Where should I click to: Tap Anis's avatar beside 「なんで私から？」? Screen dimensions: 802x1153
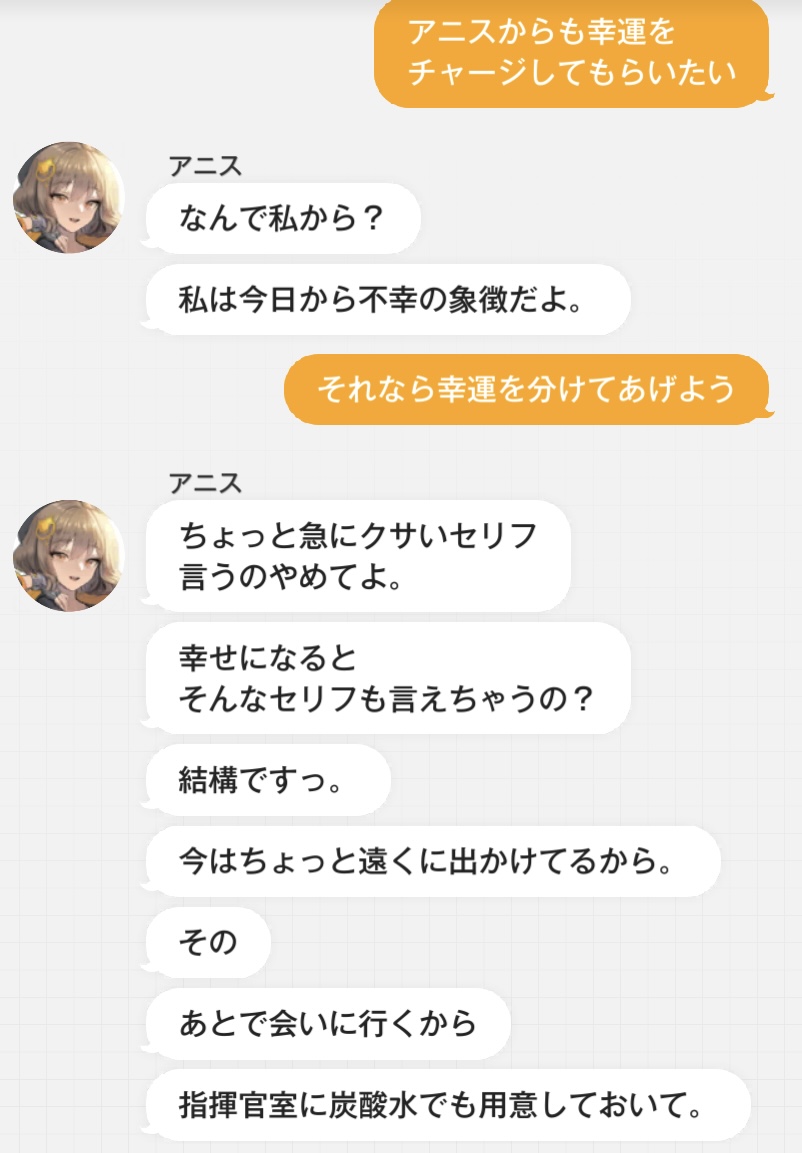click(x=69, y=197)
